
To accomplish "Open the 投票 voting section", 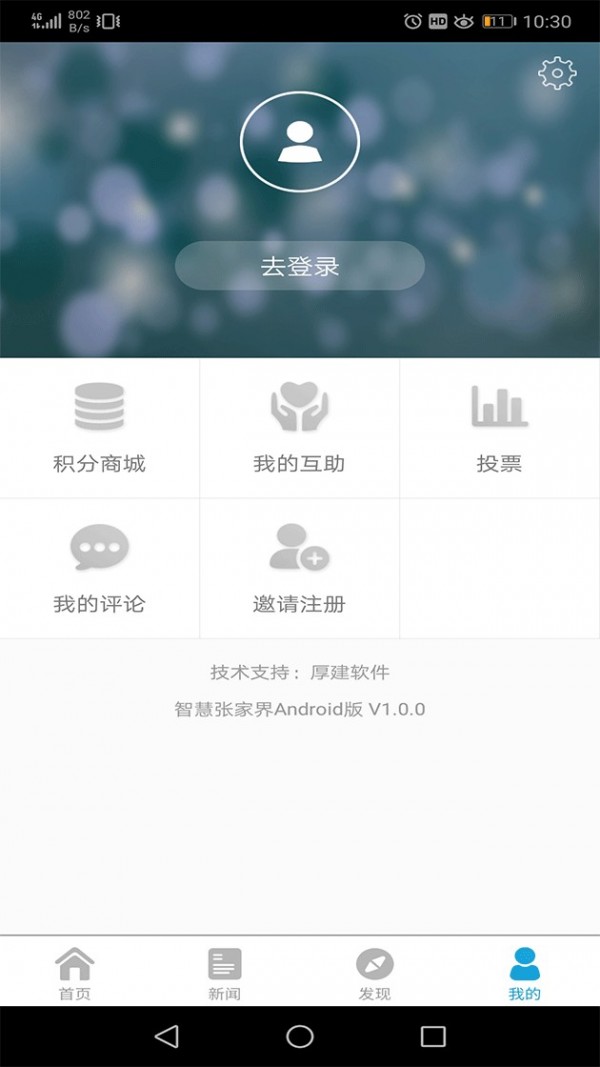I will point(499,429).
